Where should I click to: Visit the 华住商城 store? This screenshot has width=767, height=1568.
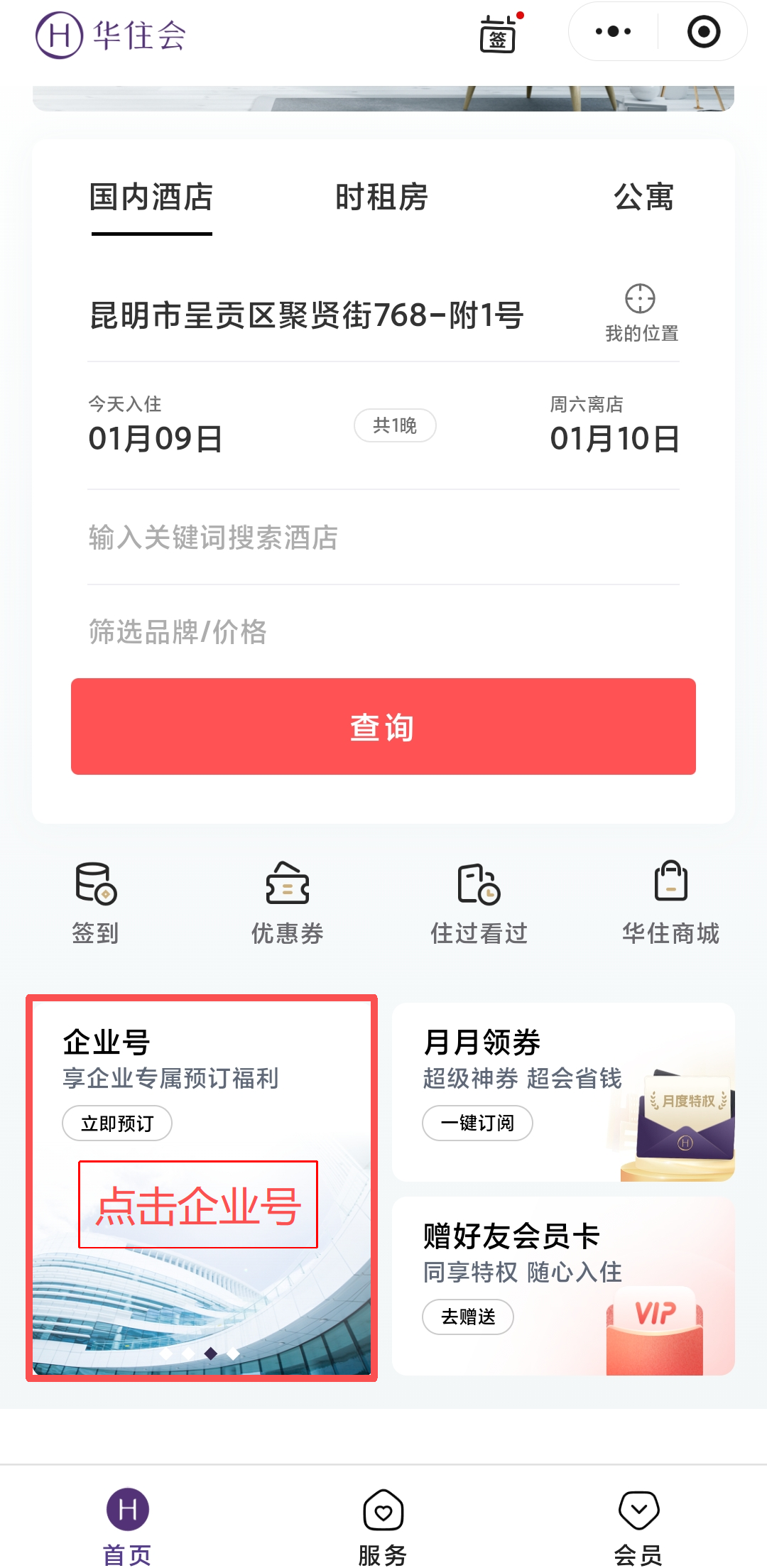tap(671, 902)
